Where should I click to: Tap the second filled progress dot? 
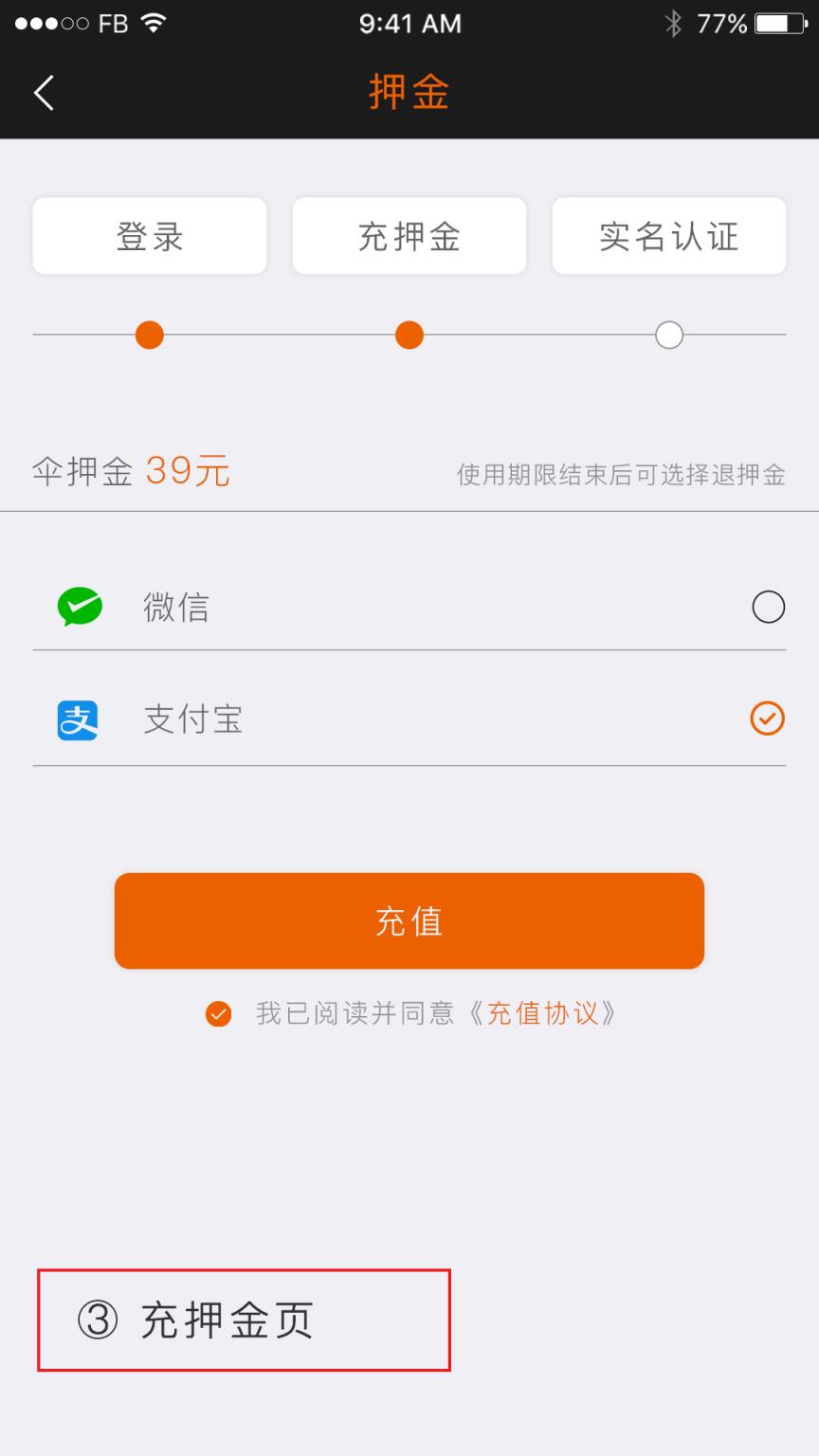[409, 335]
